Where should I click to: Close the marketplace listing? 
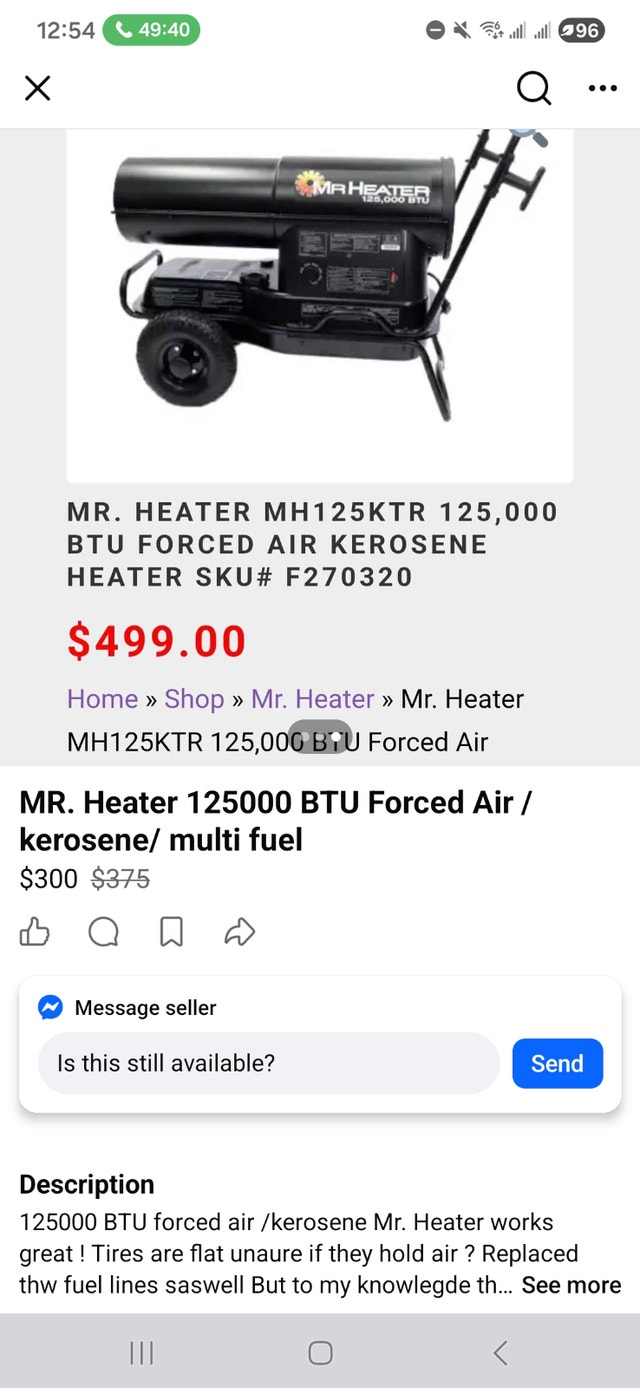(37, 89)
